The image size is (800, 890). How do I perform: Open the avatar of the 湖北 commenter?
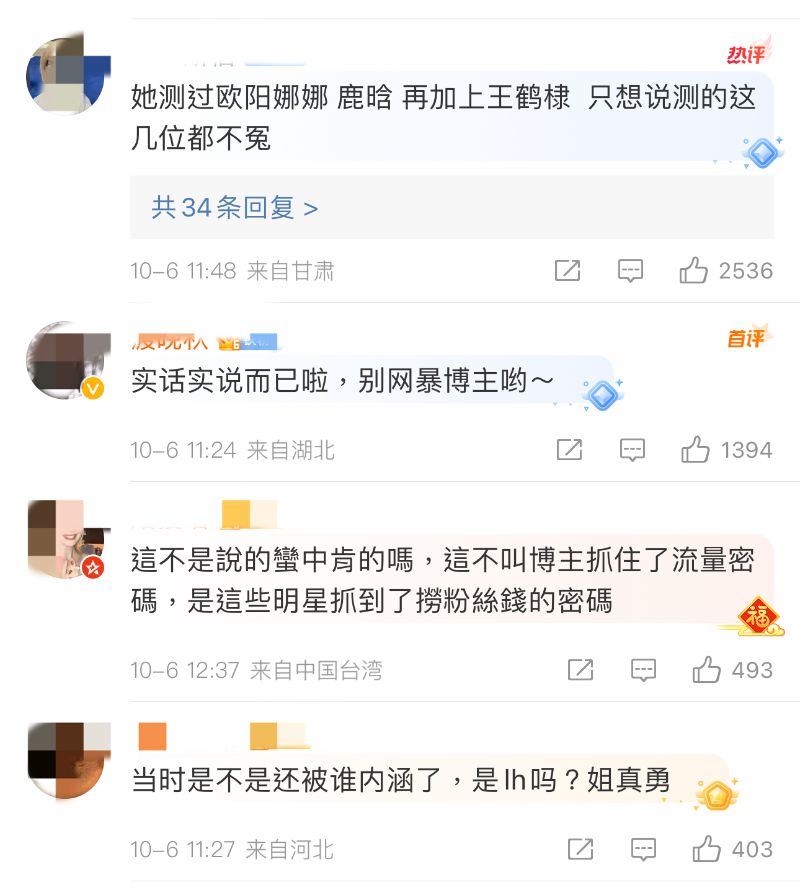pyautogui.click(x=68, y=362)
